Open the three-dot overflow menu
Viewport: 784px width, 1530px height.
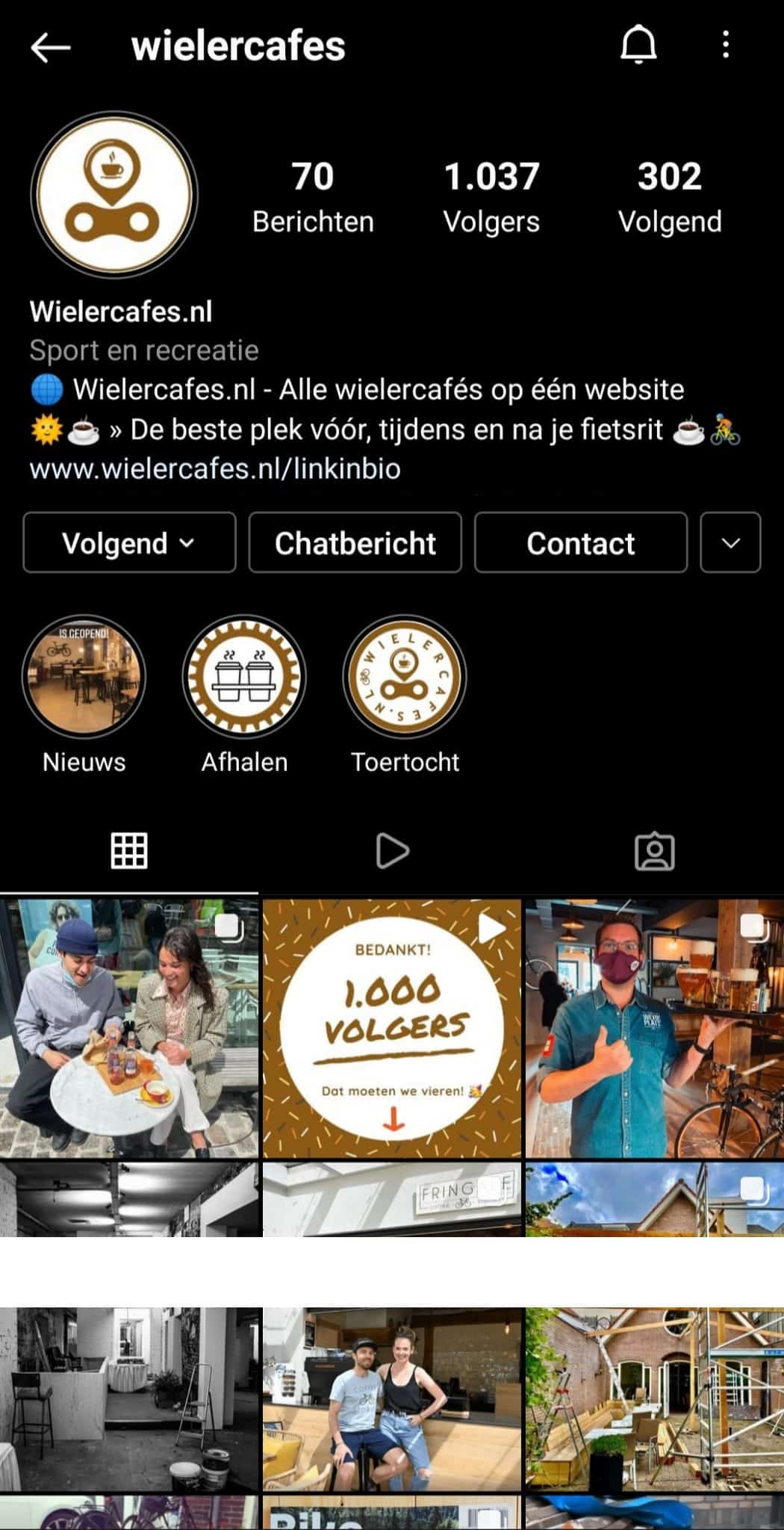(x=725, y=45)
